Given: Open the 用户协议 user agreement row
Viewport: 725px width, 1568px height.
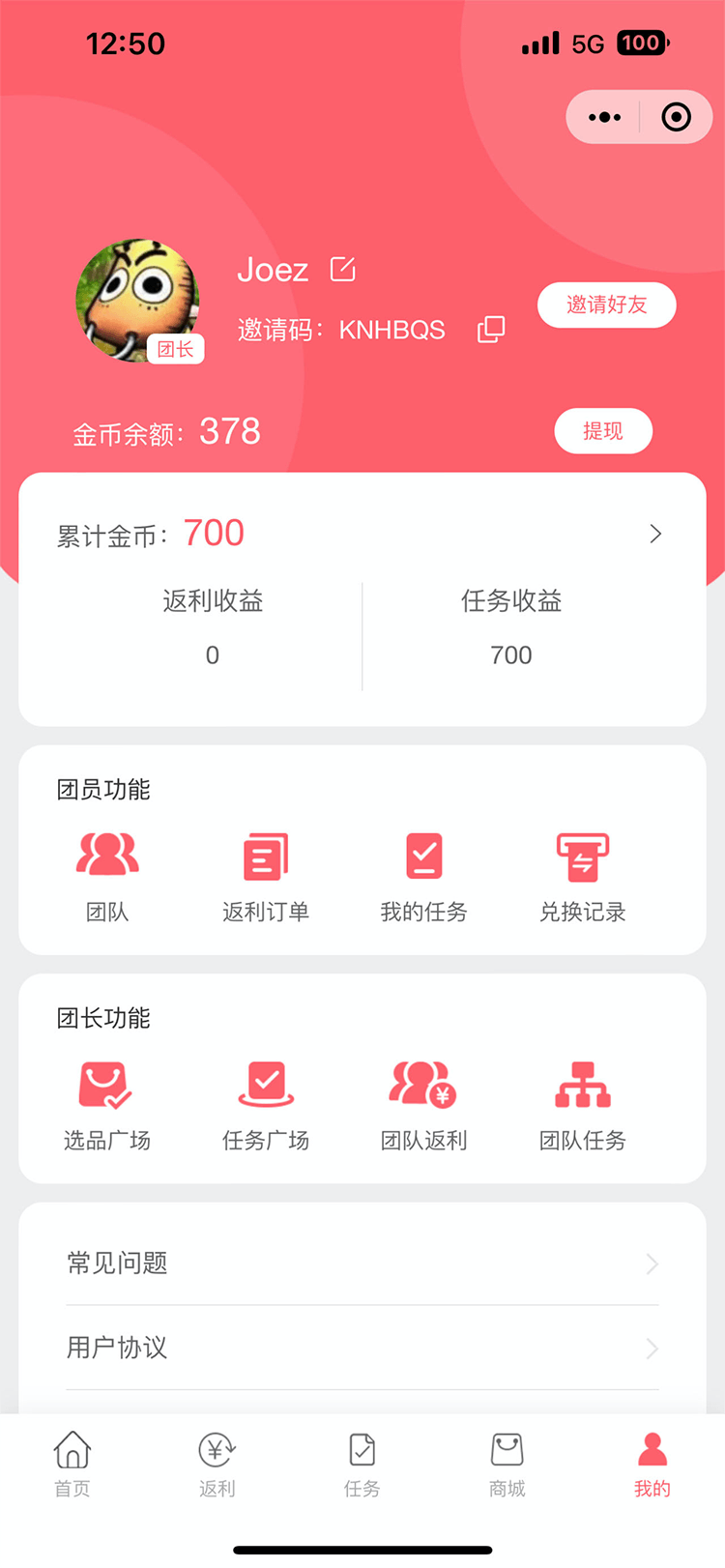Looking at the screenshot, I should (362, 1349).
